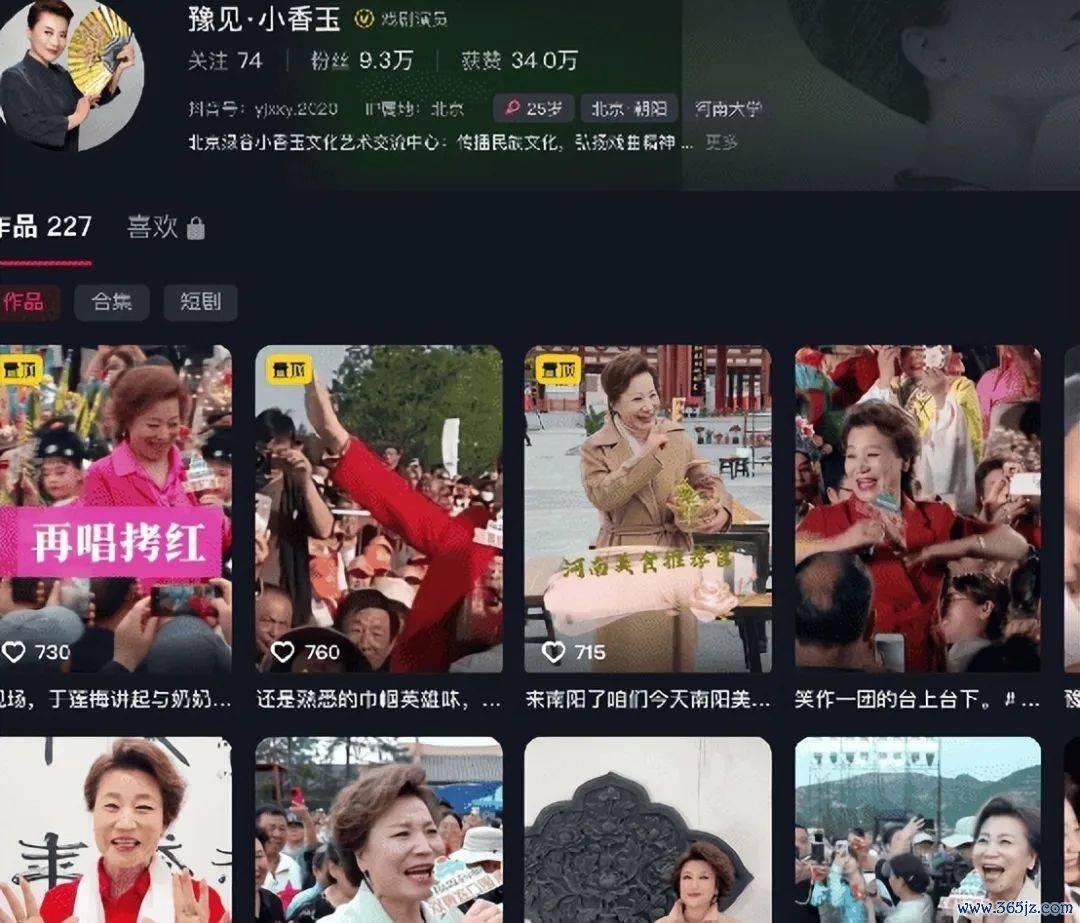Play the video 还是熟悉的巾帼英雄味

click(x=379, y=508)
